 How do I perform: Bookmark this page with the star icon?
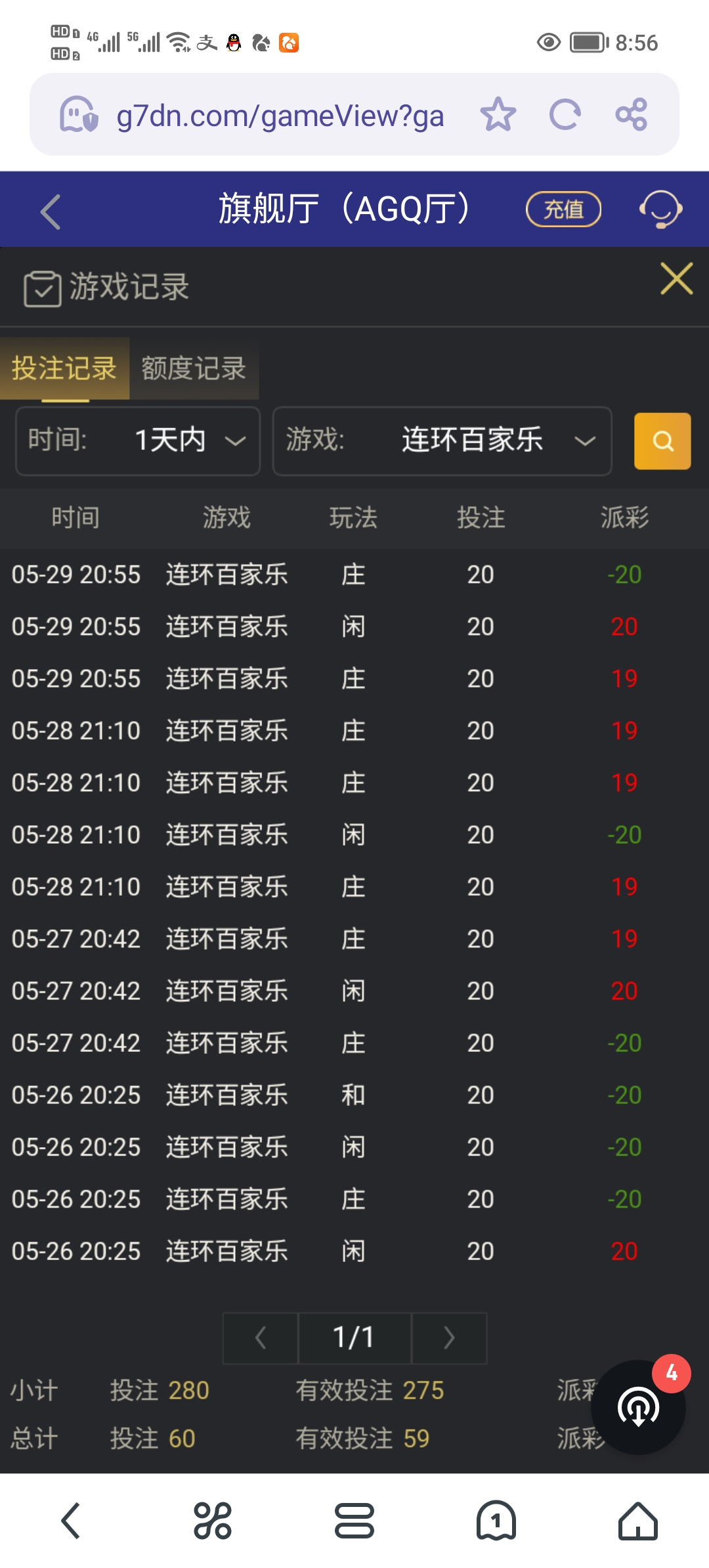coord(498,115)
